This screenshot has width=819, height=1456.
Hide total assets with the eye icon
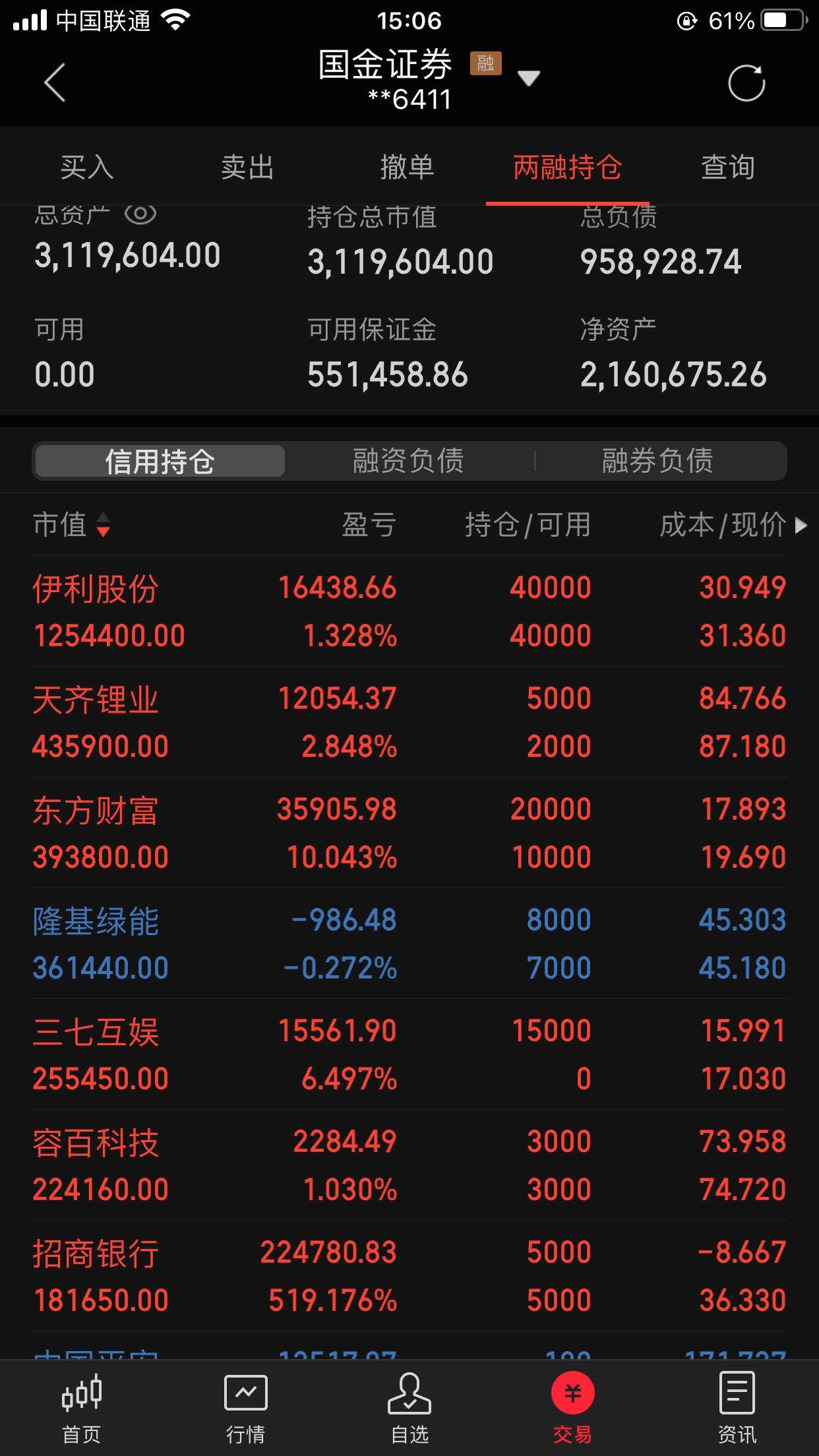[x=140, y=214]
